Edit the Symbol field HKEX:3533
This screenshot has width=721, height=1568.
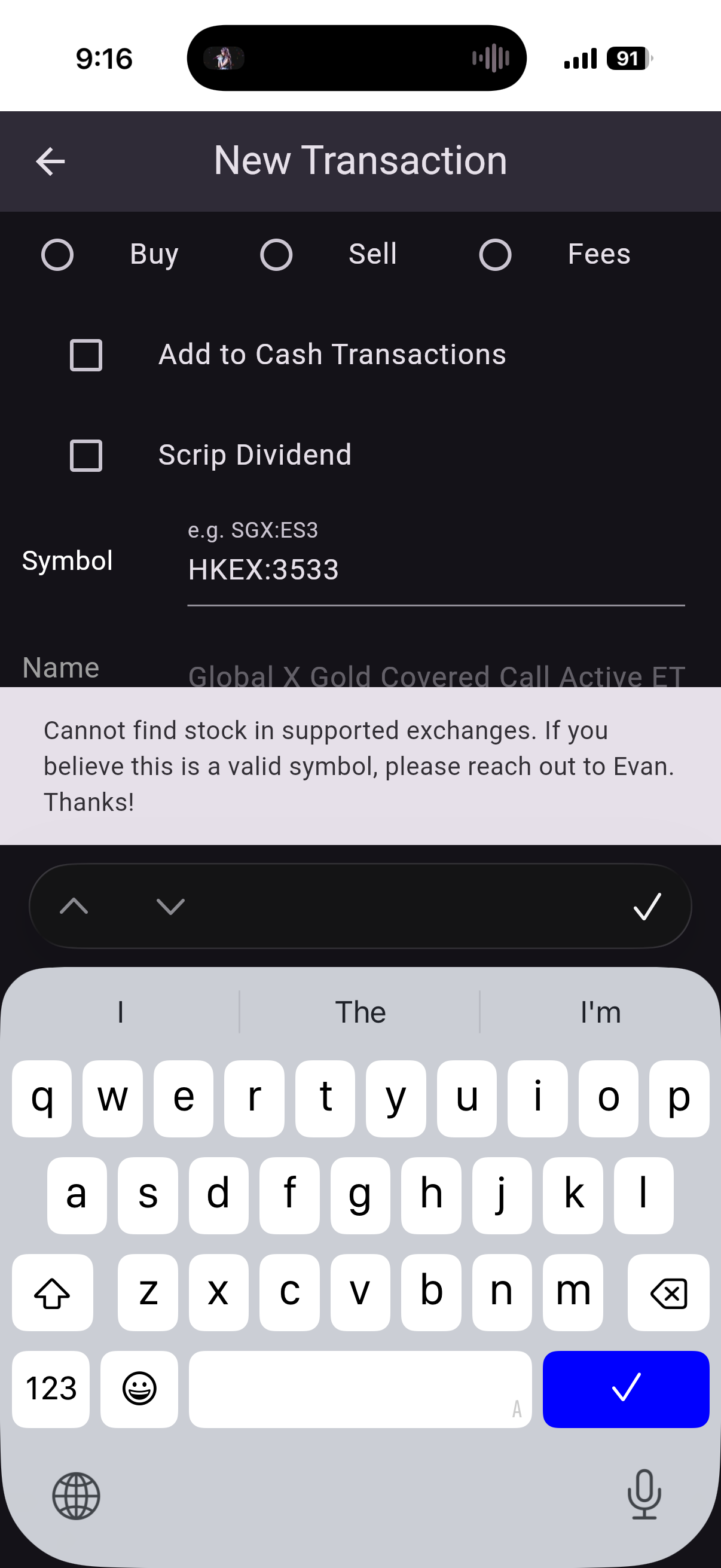[x=436, y=570]
